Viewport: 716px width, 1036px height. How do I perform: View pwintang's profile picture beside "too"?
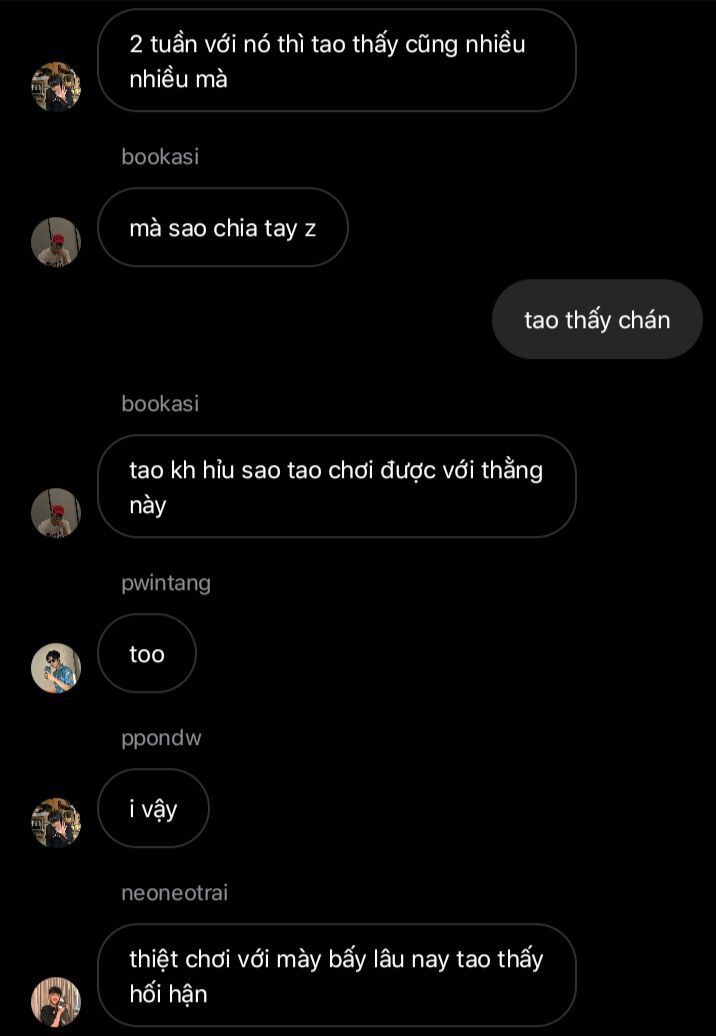[56, 667]
